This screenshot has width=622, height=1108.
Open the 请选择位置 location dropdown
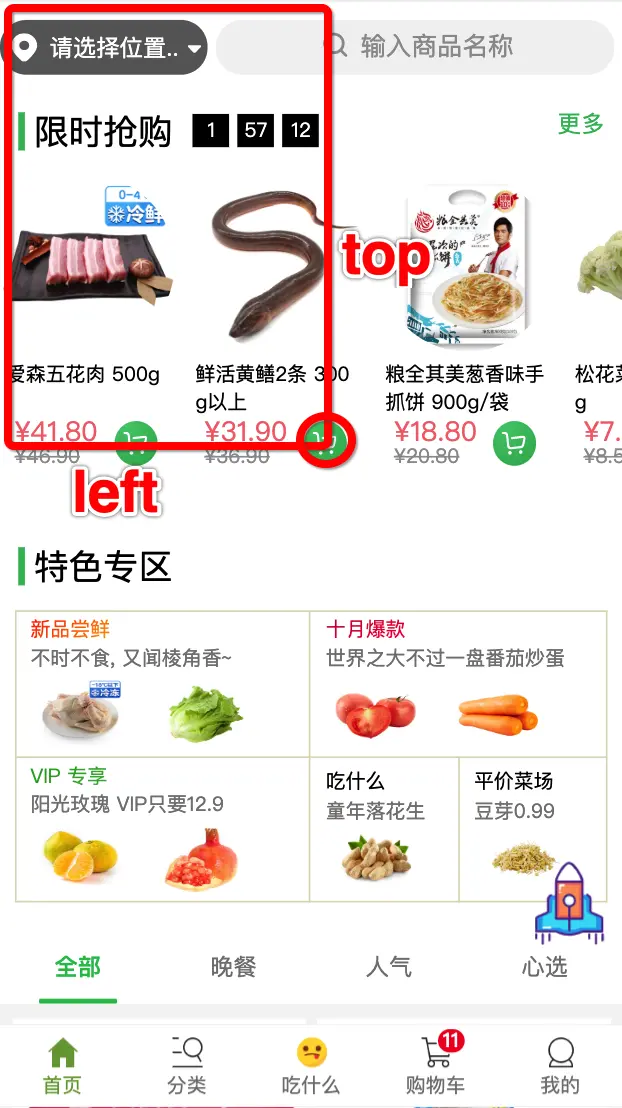(x=108, y=47)
